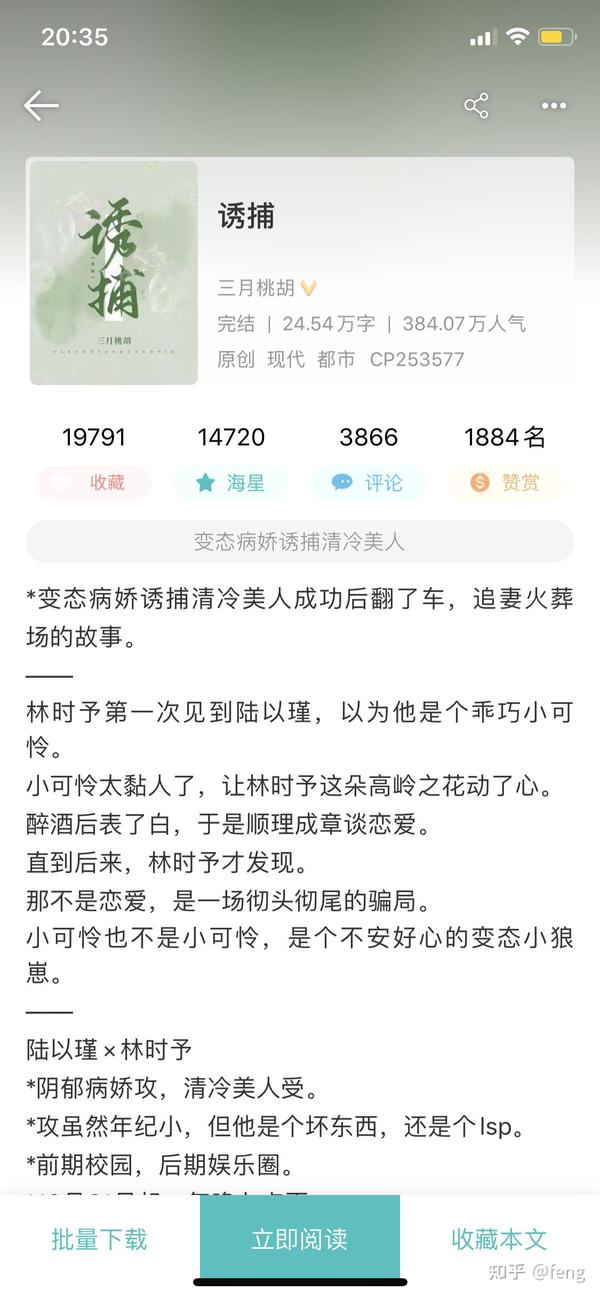
Task: Give a 海星 star
Action: click(x=231, y=483)
